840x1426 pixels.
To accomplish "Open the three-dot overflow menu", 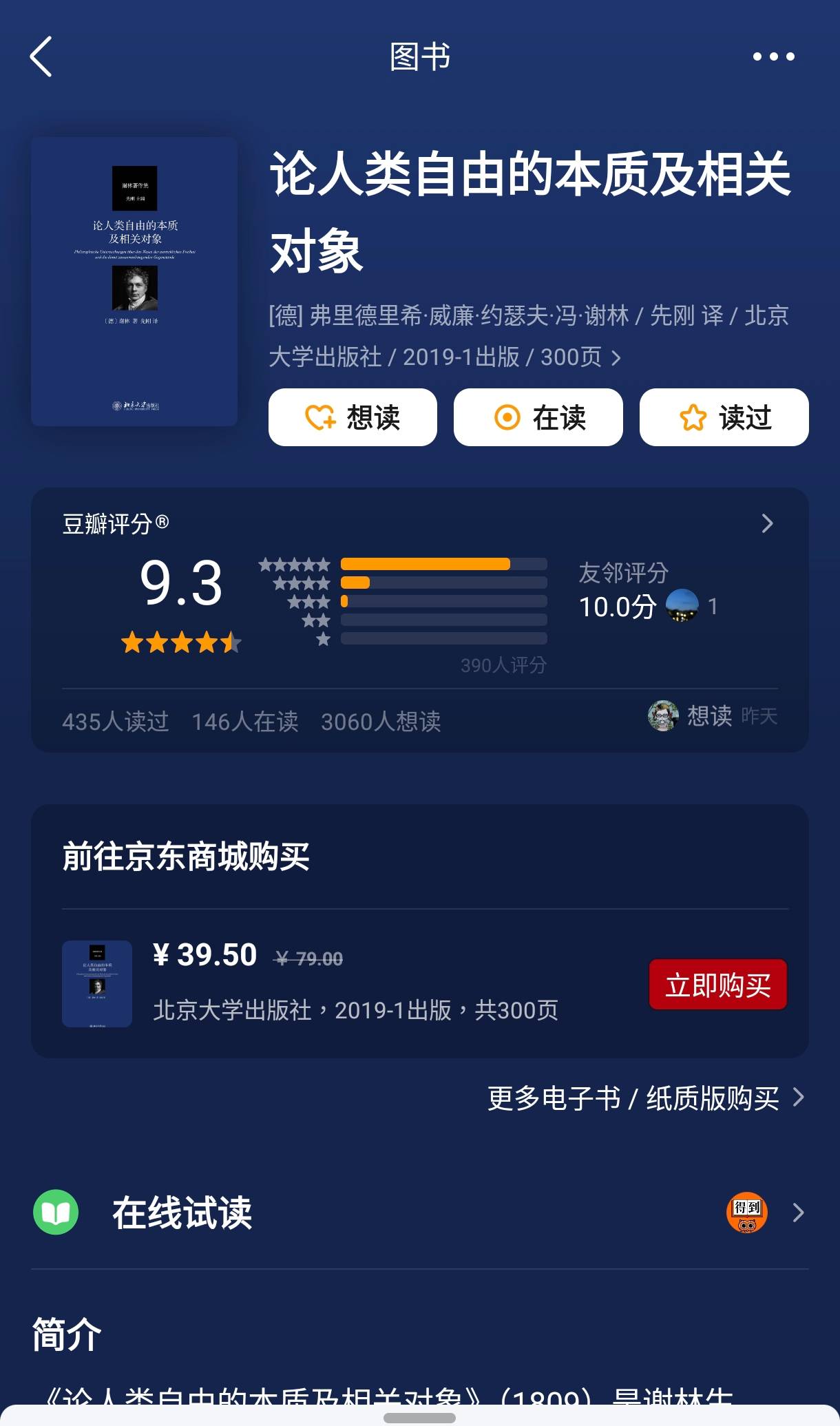I will click(773, 56).
